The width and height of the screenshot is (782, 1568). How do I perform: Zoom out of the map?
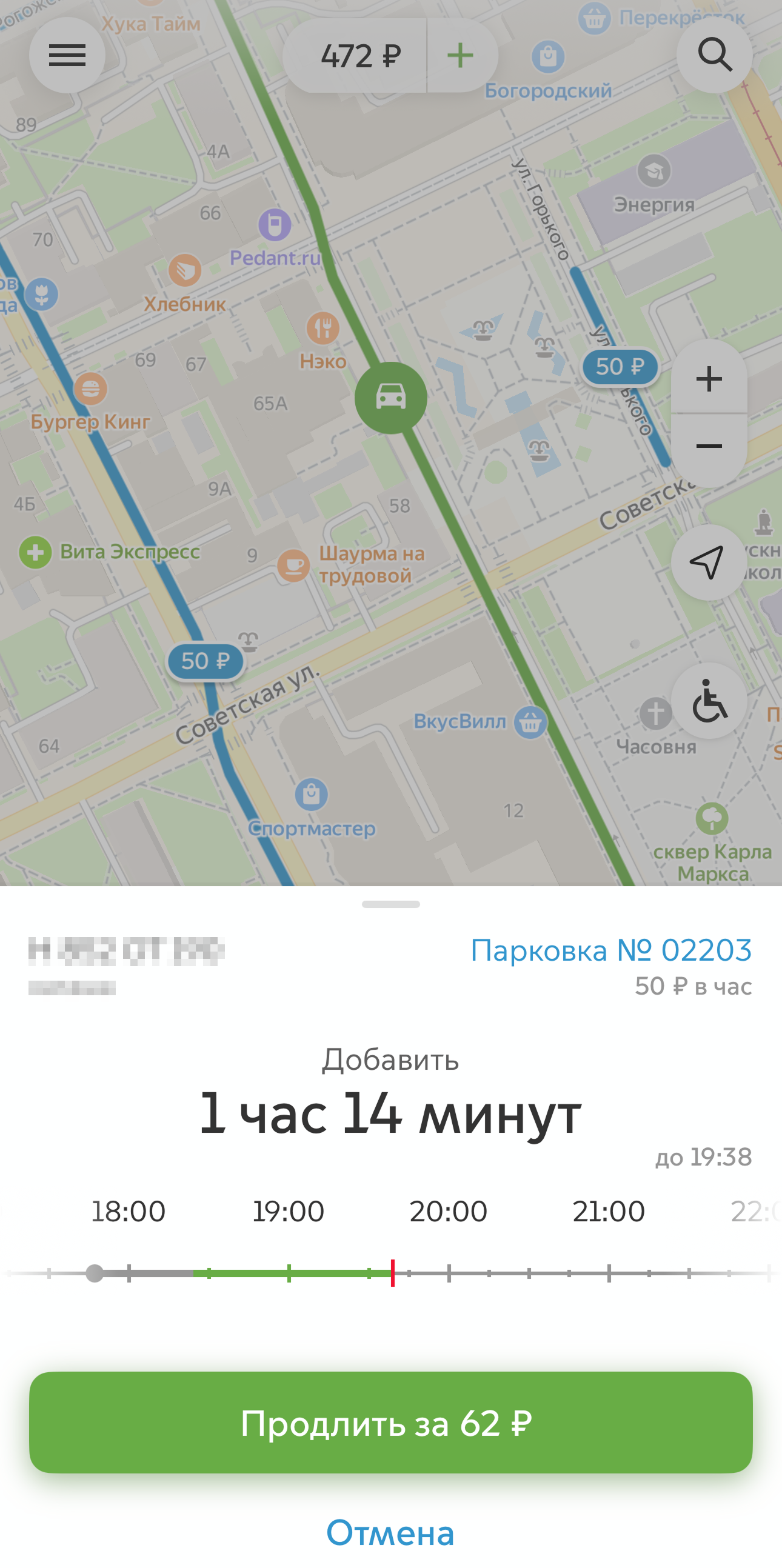point(709,446)
